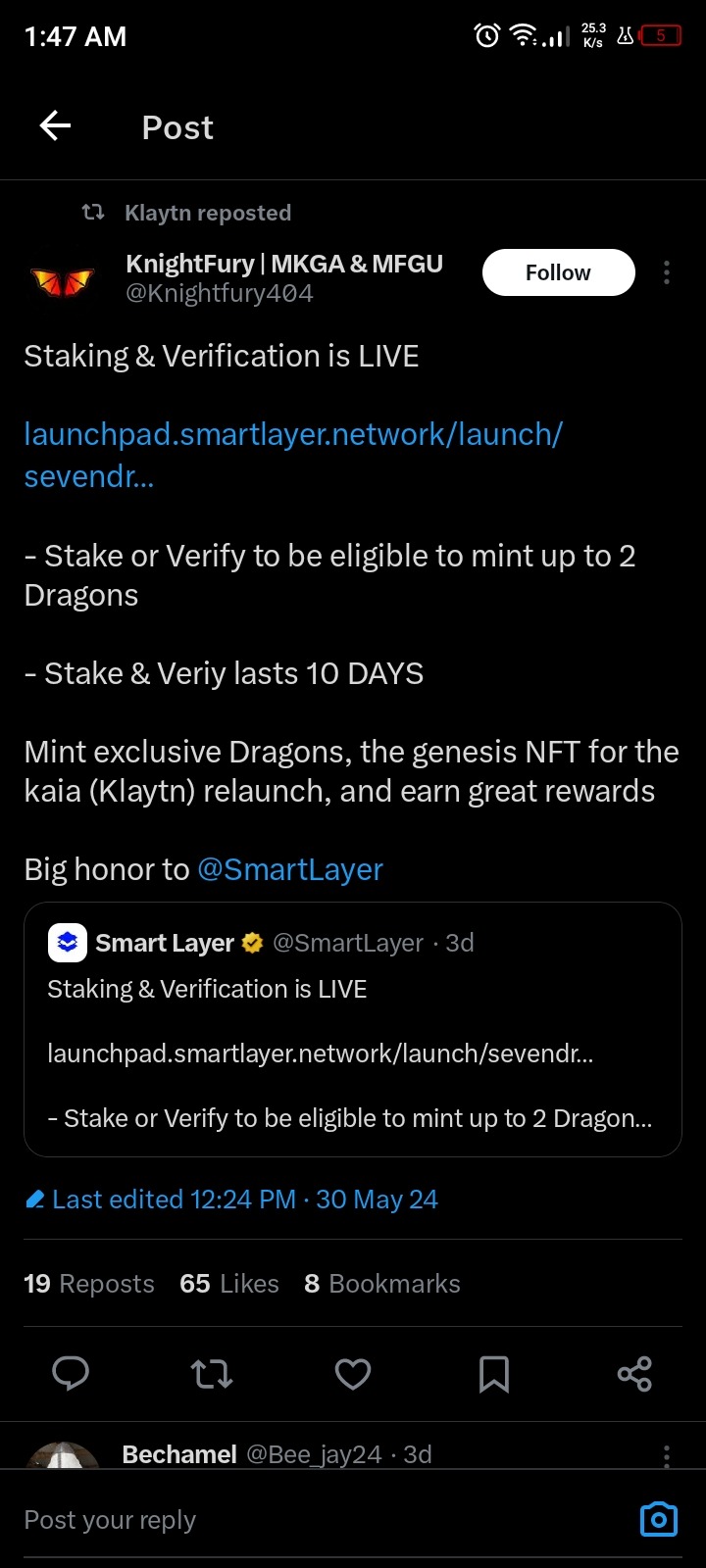
Task: Focus the Post your reply field
Action: 294,1520
